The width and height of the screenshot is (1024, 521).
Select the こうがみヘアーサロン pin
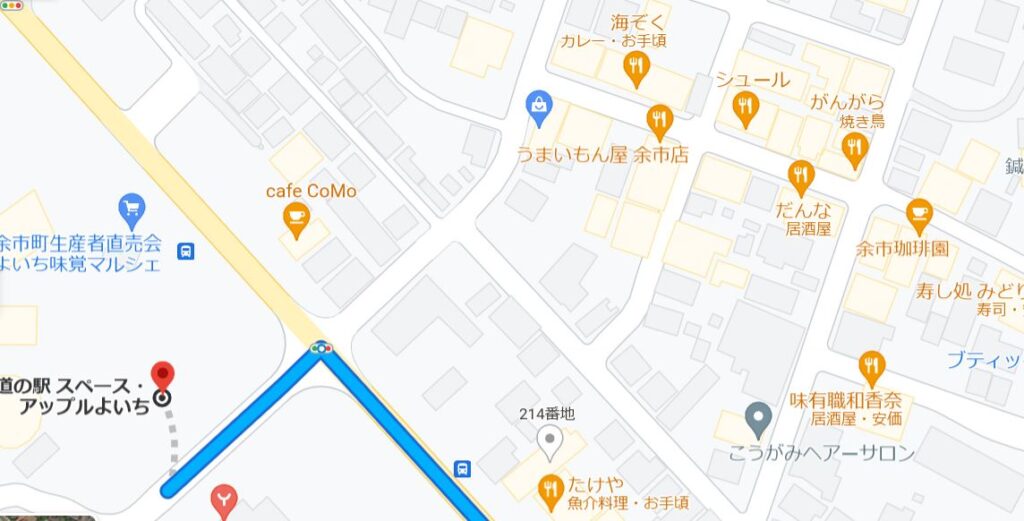click(x=759, y=418)
